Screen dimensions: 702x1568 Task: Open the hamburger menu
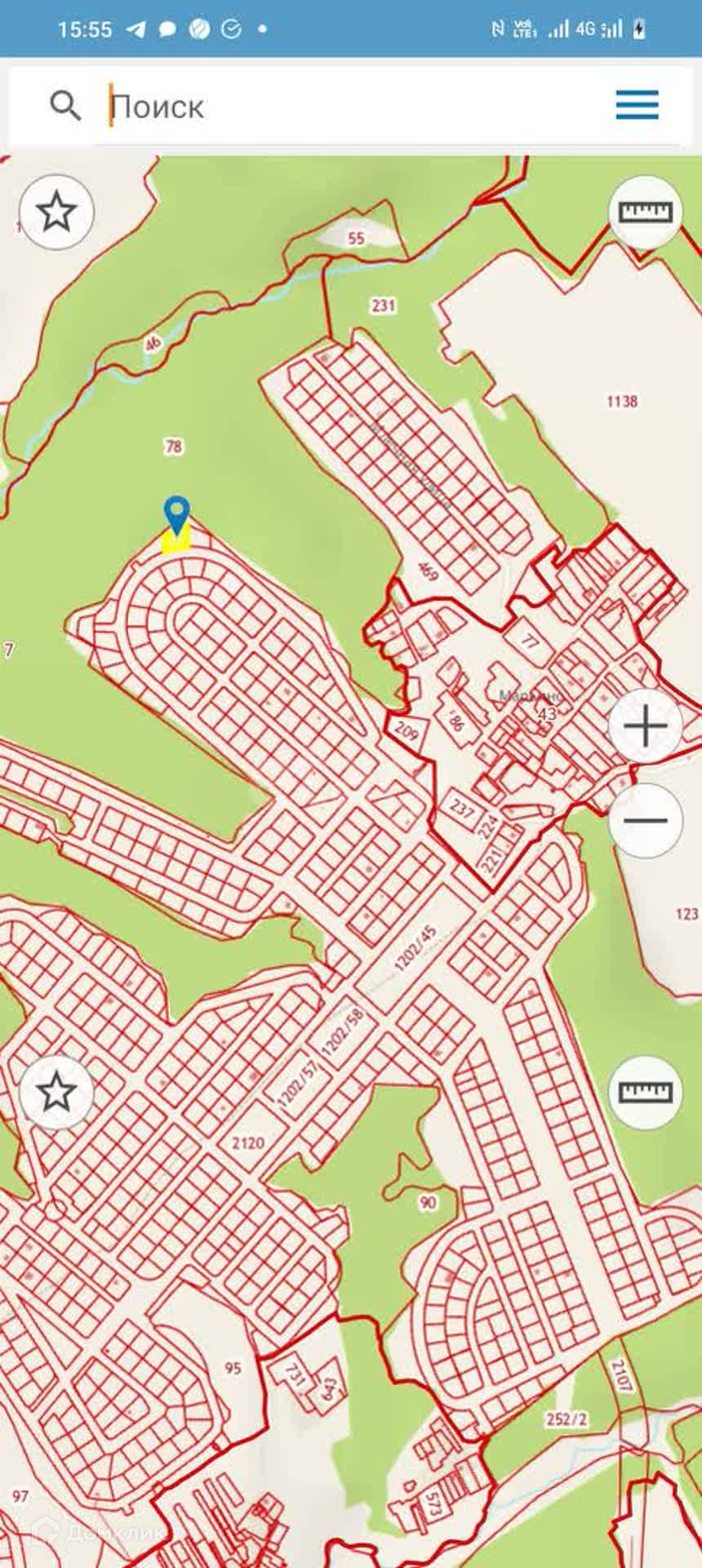(x=637, y=105)
